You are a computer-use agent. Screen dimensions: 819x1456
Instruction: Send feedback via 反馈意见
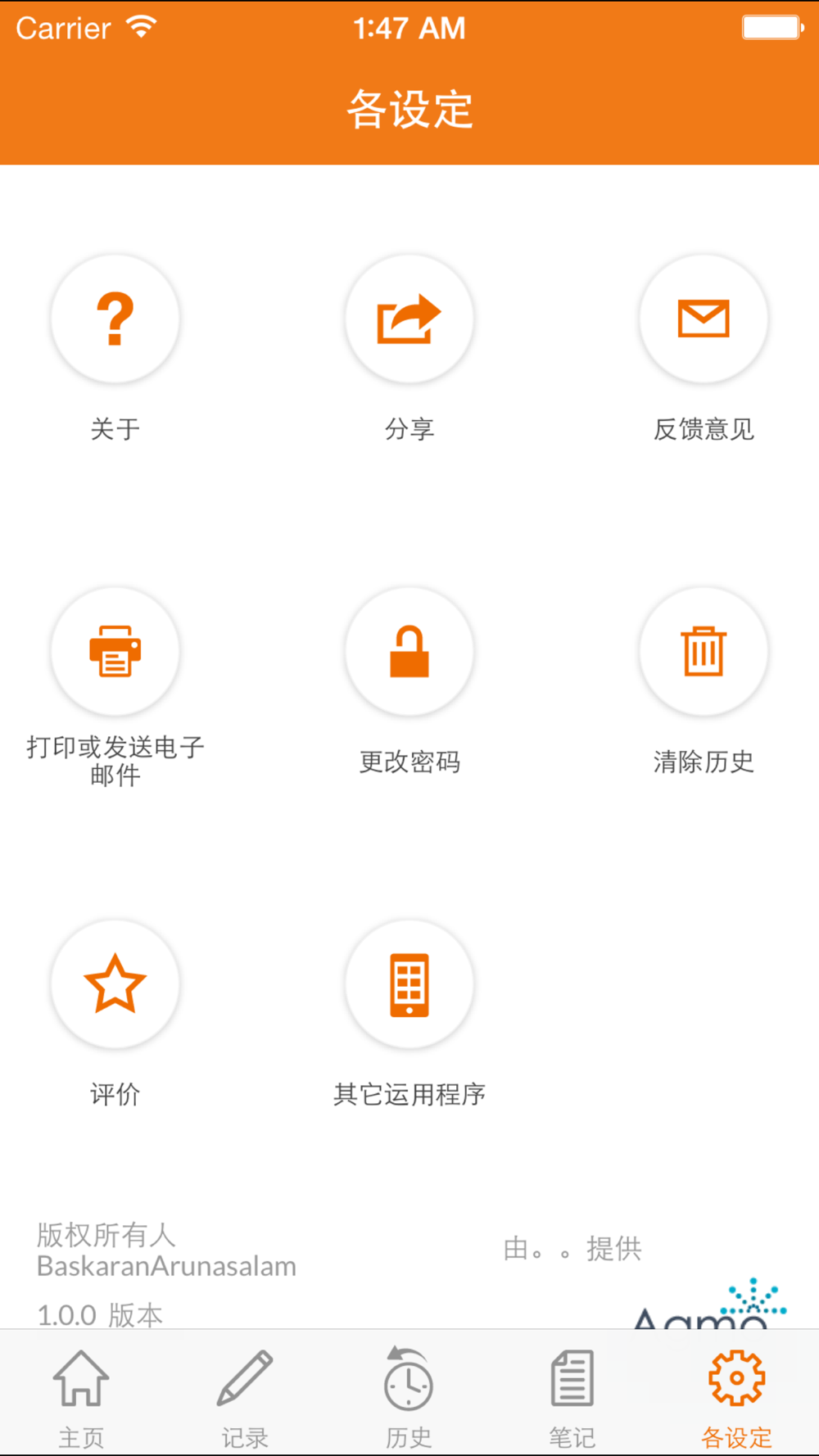(704, 319)
